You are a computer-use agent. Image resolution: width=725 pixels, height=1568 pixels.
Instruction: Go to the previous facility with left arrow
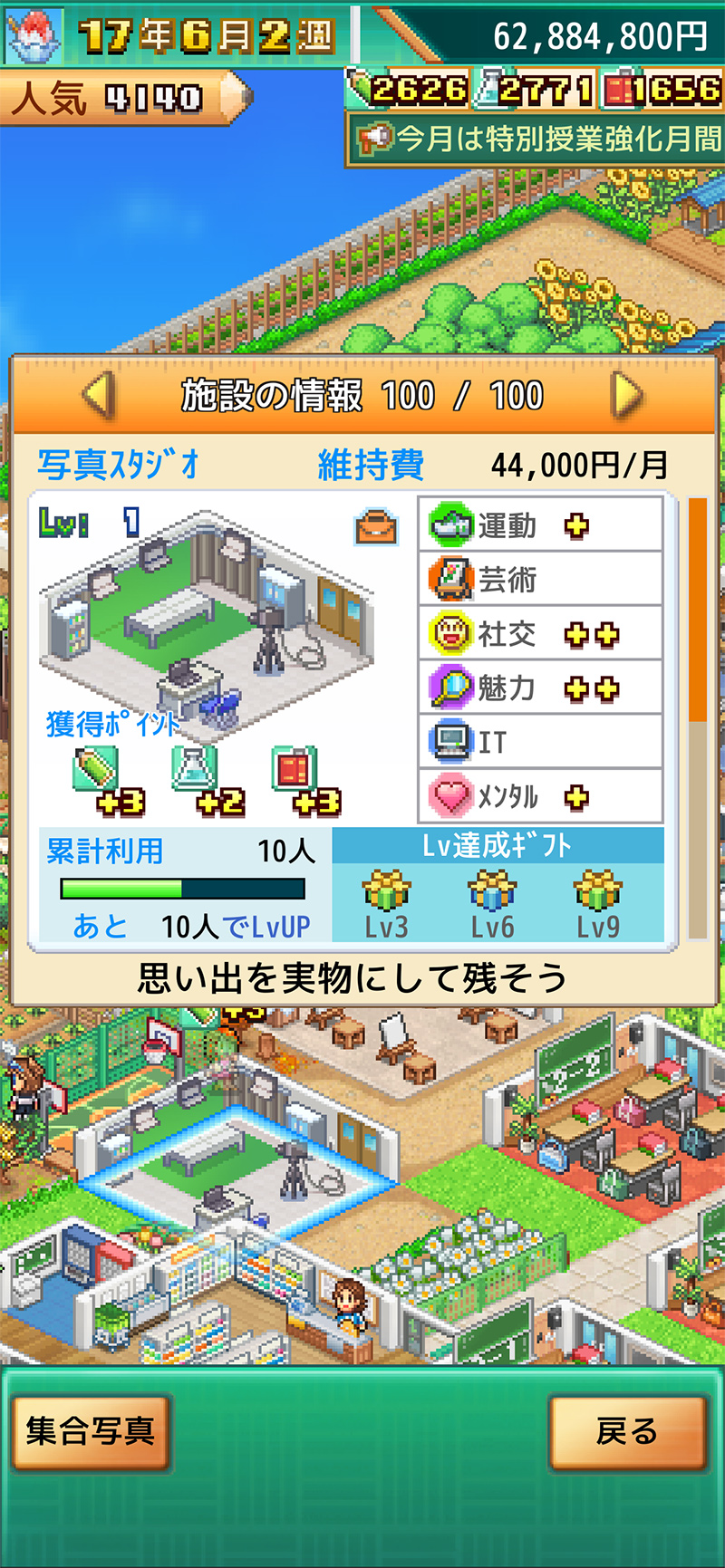coord(99,396)
